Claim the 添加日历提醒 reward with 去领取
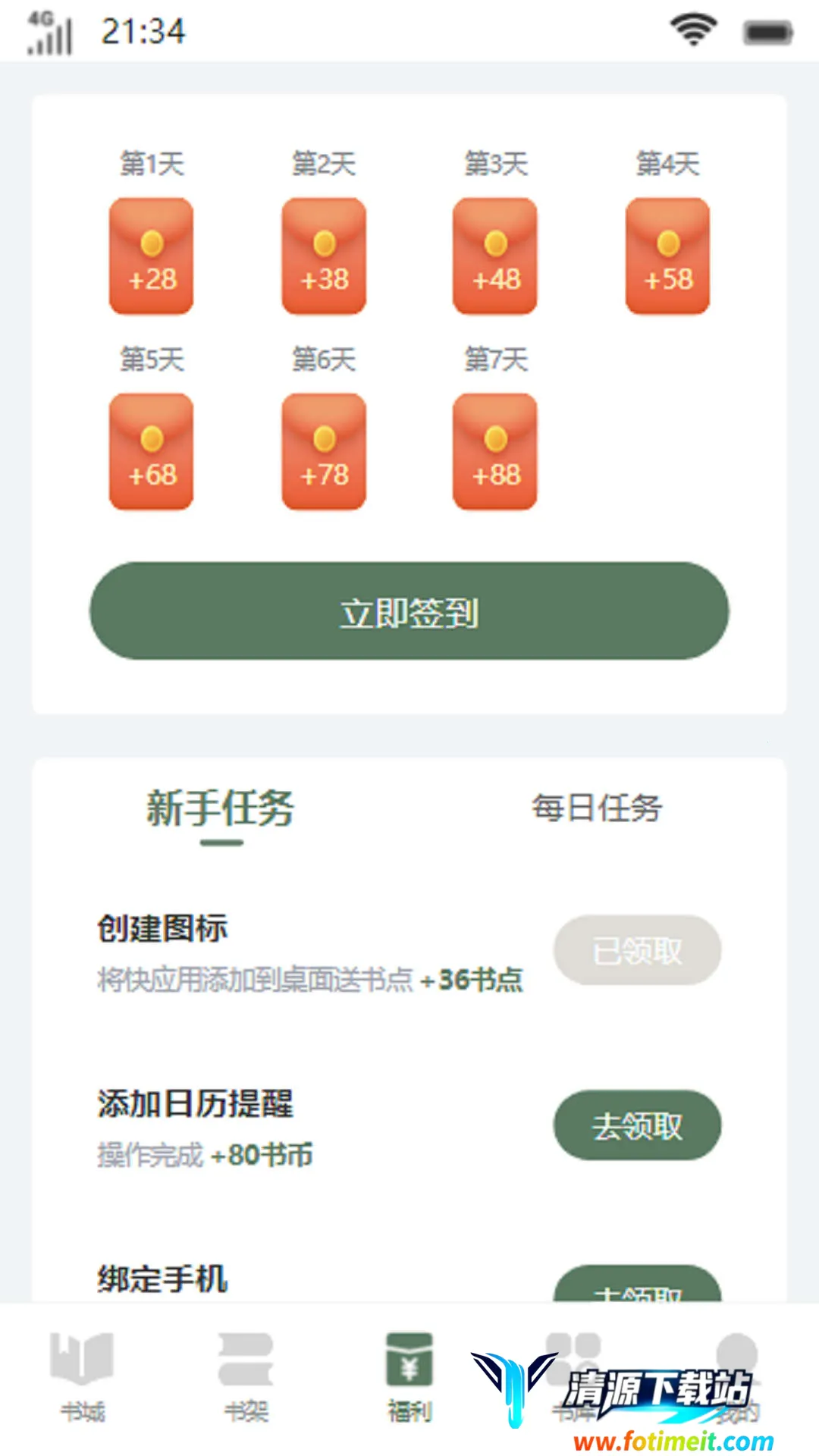Viewport: 819px width, 1456px height. coord(637,1125)
